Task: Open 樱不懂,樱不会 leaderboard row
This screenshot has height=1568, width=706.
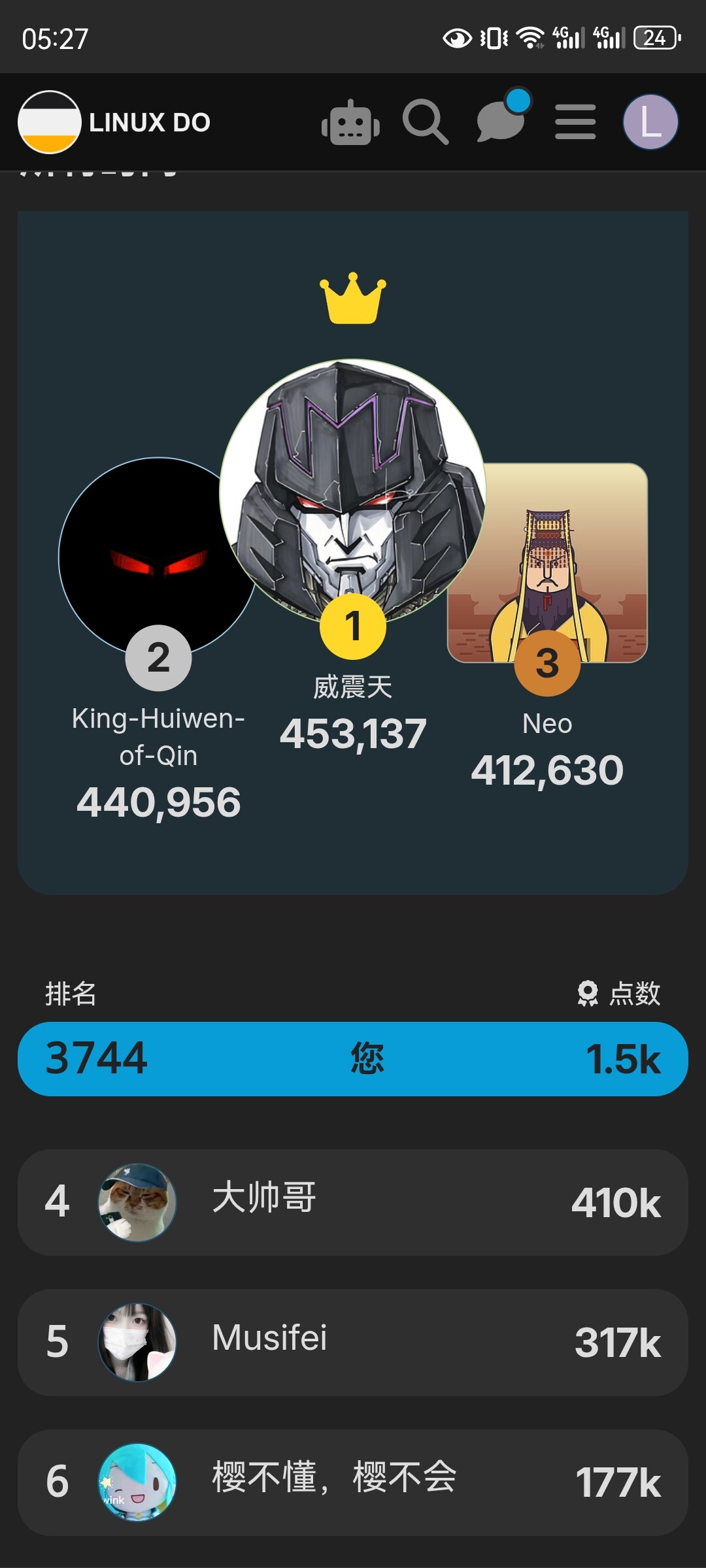Action: 353,1482
